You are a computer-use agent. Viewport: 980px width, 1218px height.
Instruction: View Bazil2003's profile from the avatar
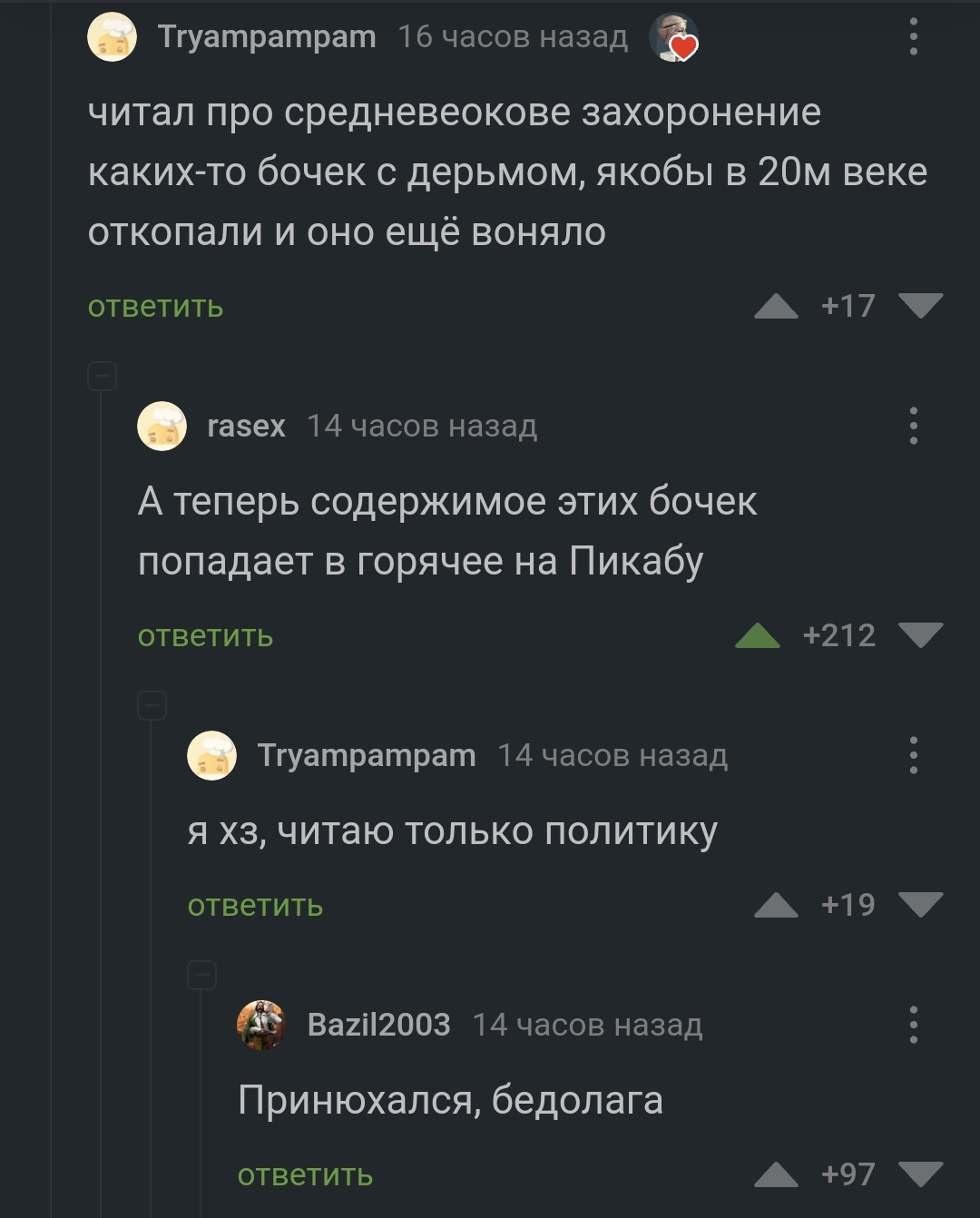261,1025
